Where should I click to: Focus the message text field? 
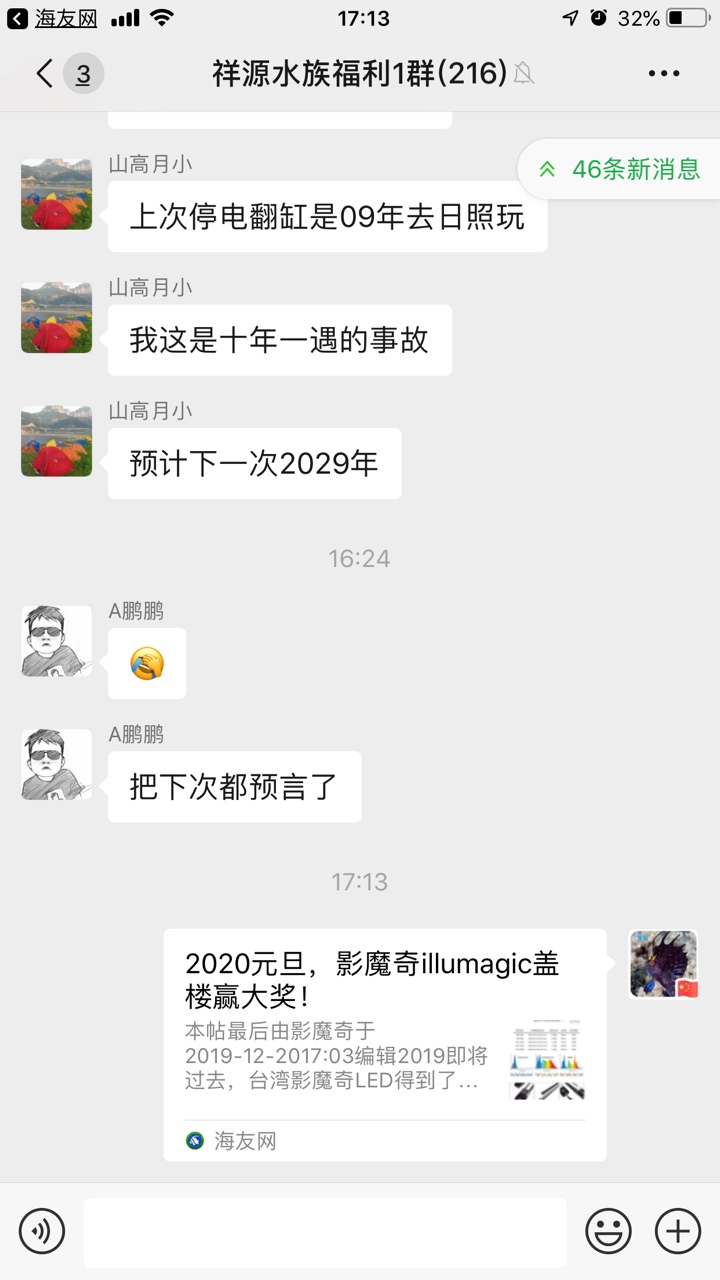click(325, 1232)
